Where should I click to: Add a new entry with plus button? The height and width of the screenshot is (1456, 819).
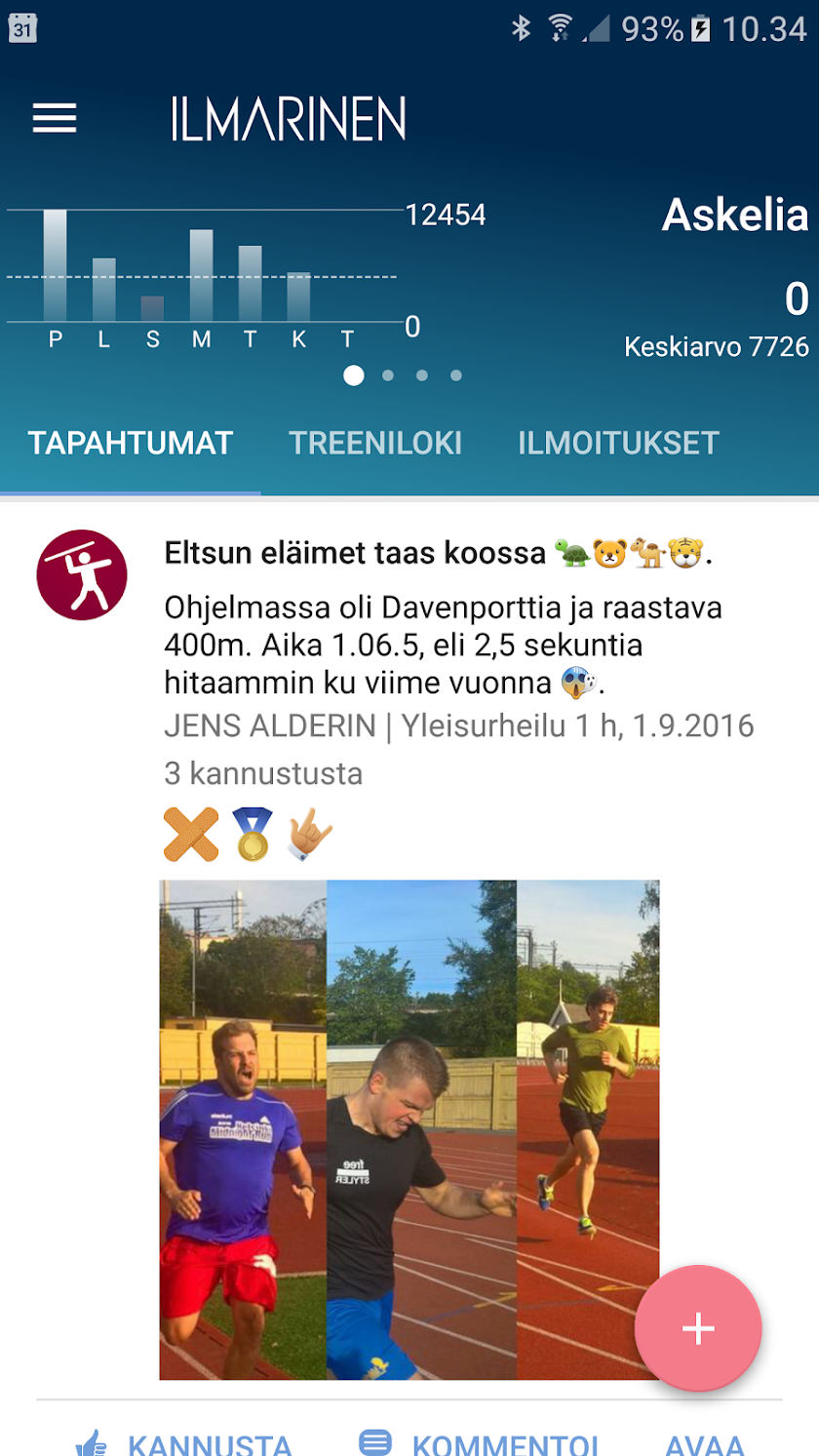698,1328
